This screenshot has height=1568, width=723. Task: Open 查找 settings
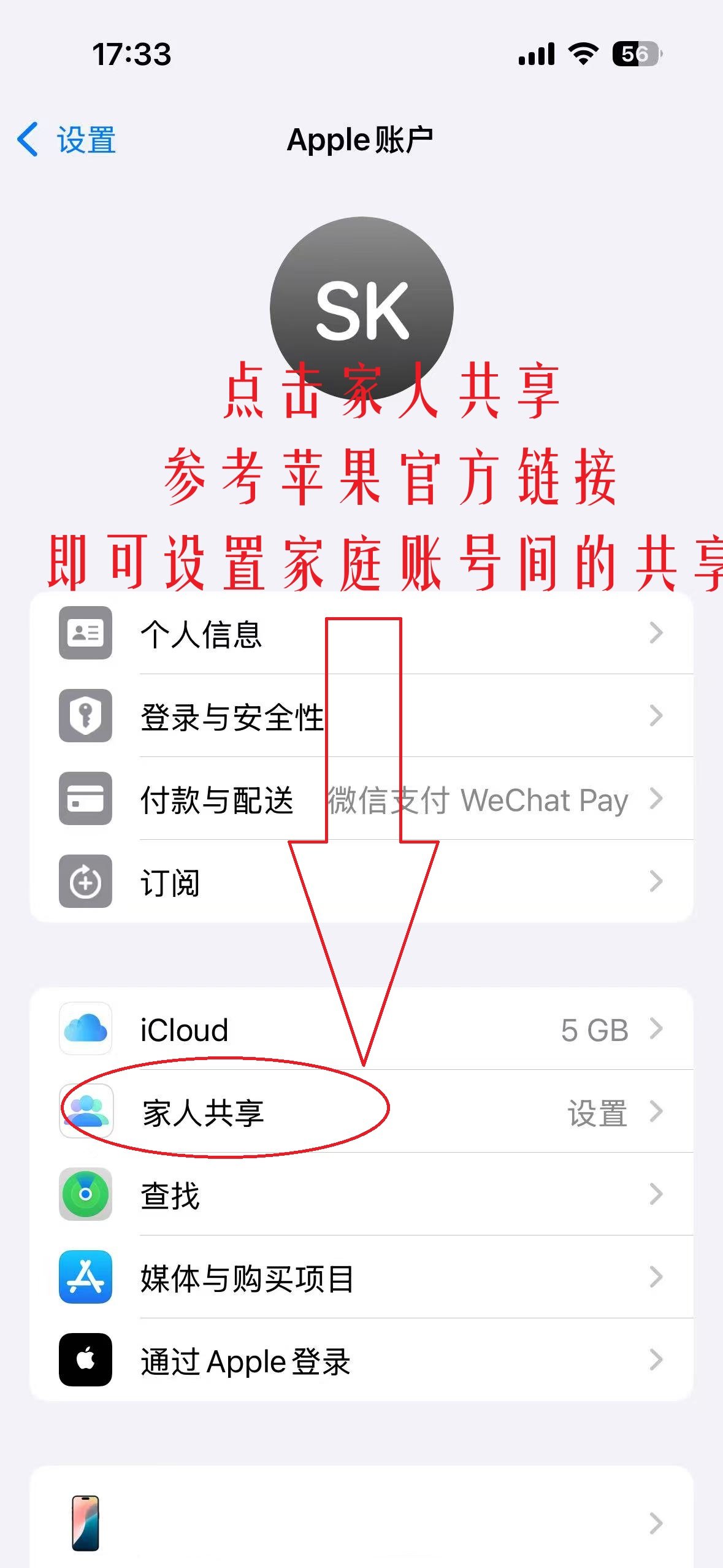point(361,1194)
